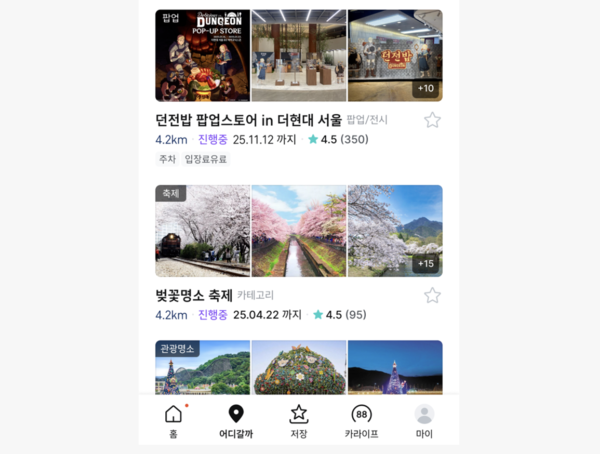
Task: Bookmark 벚꽃명소 축제 with the star icon
Action: (432, 295)
